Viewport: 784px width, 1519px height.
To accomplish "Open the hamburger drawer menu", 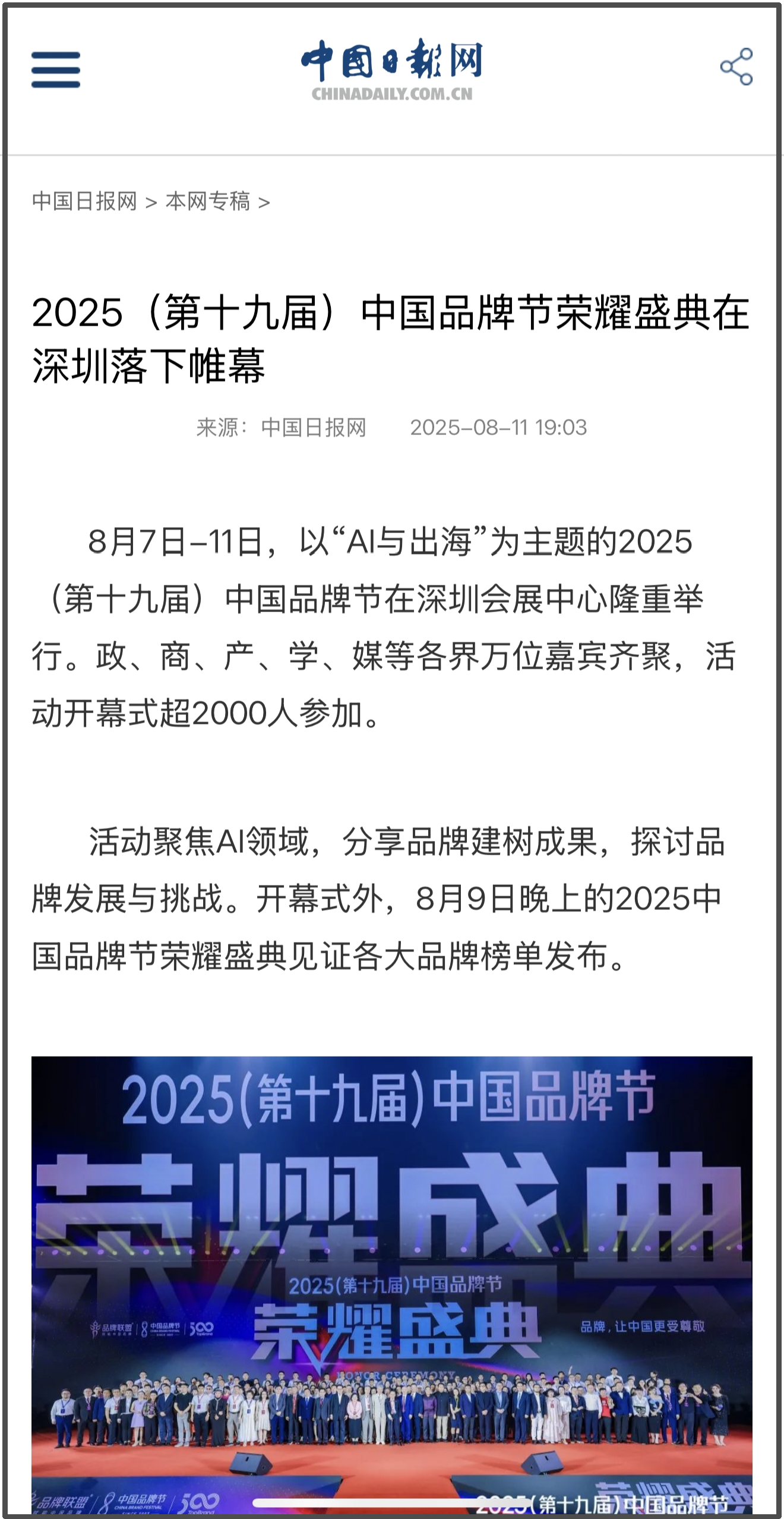I will click(x=56, y=70).
